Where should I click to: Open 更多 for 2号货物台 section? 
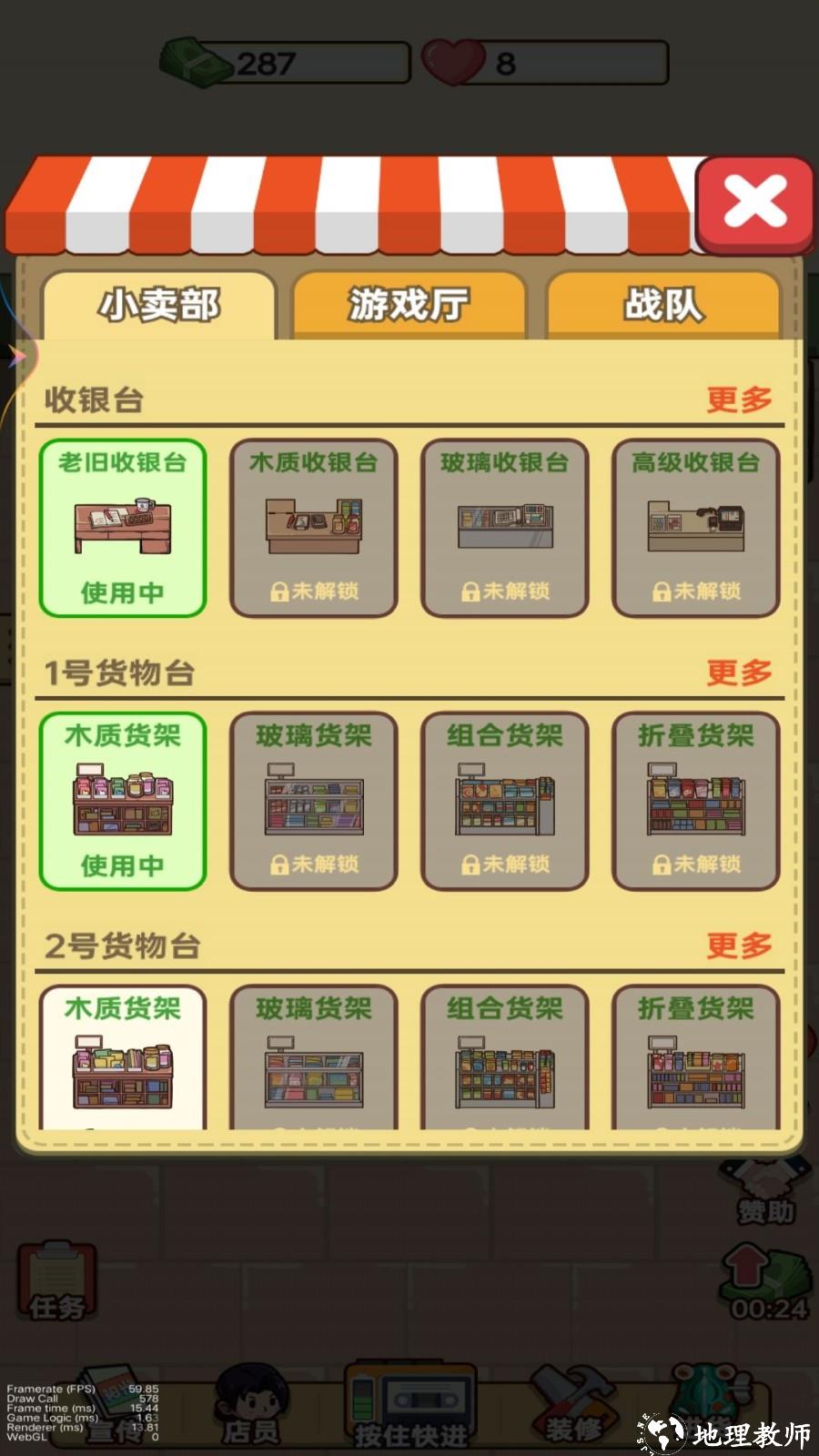pyautogui.click(x=739, y=945)
